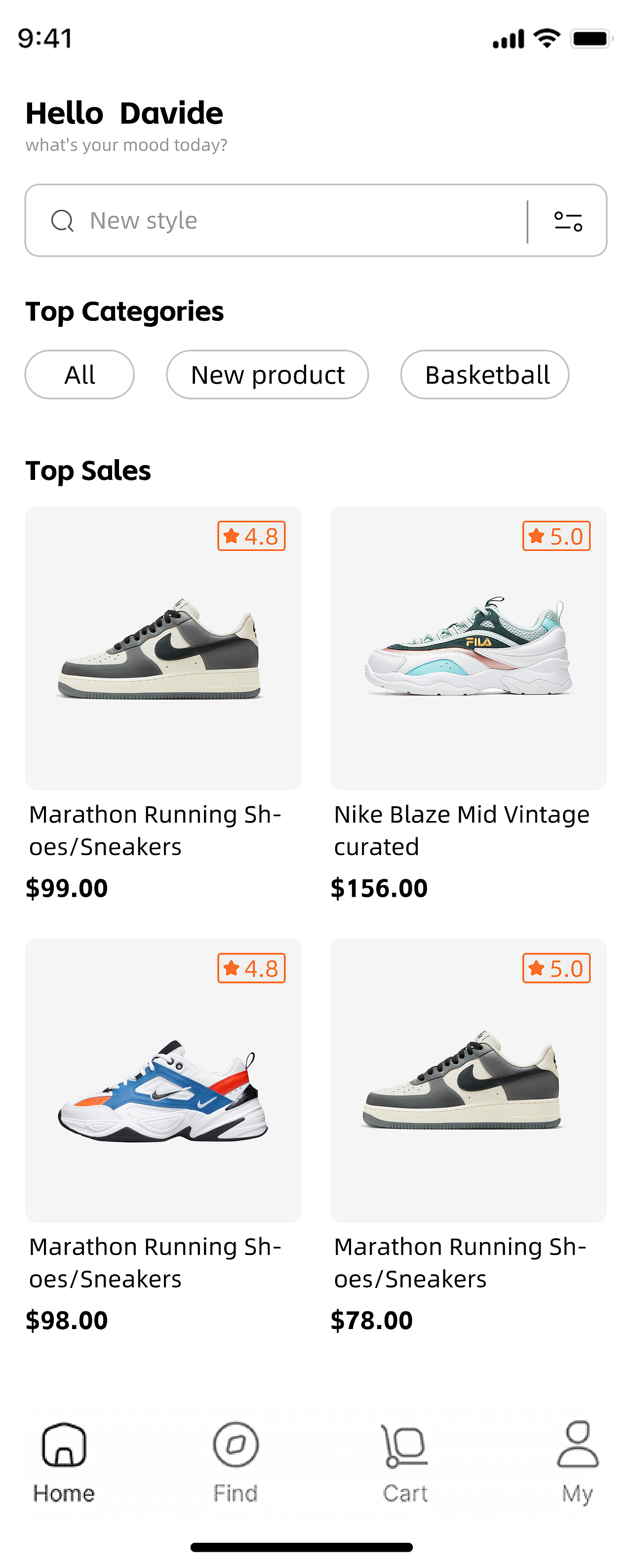Open the filter settings icon
This screenshot has width=632, height=1568.
click(567, 221)
